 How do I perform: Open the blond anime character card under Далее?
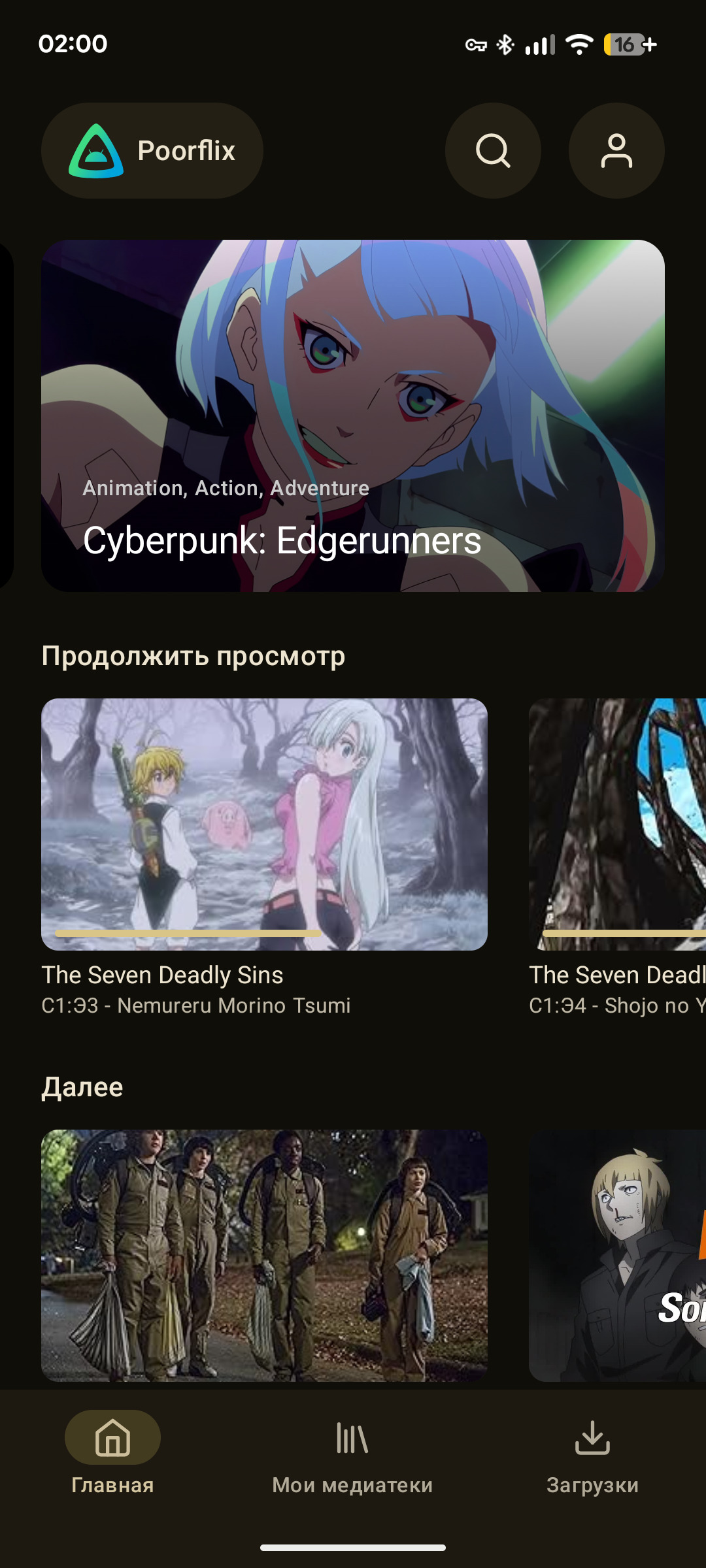(x=617, y=1254)
